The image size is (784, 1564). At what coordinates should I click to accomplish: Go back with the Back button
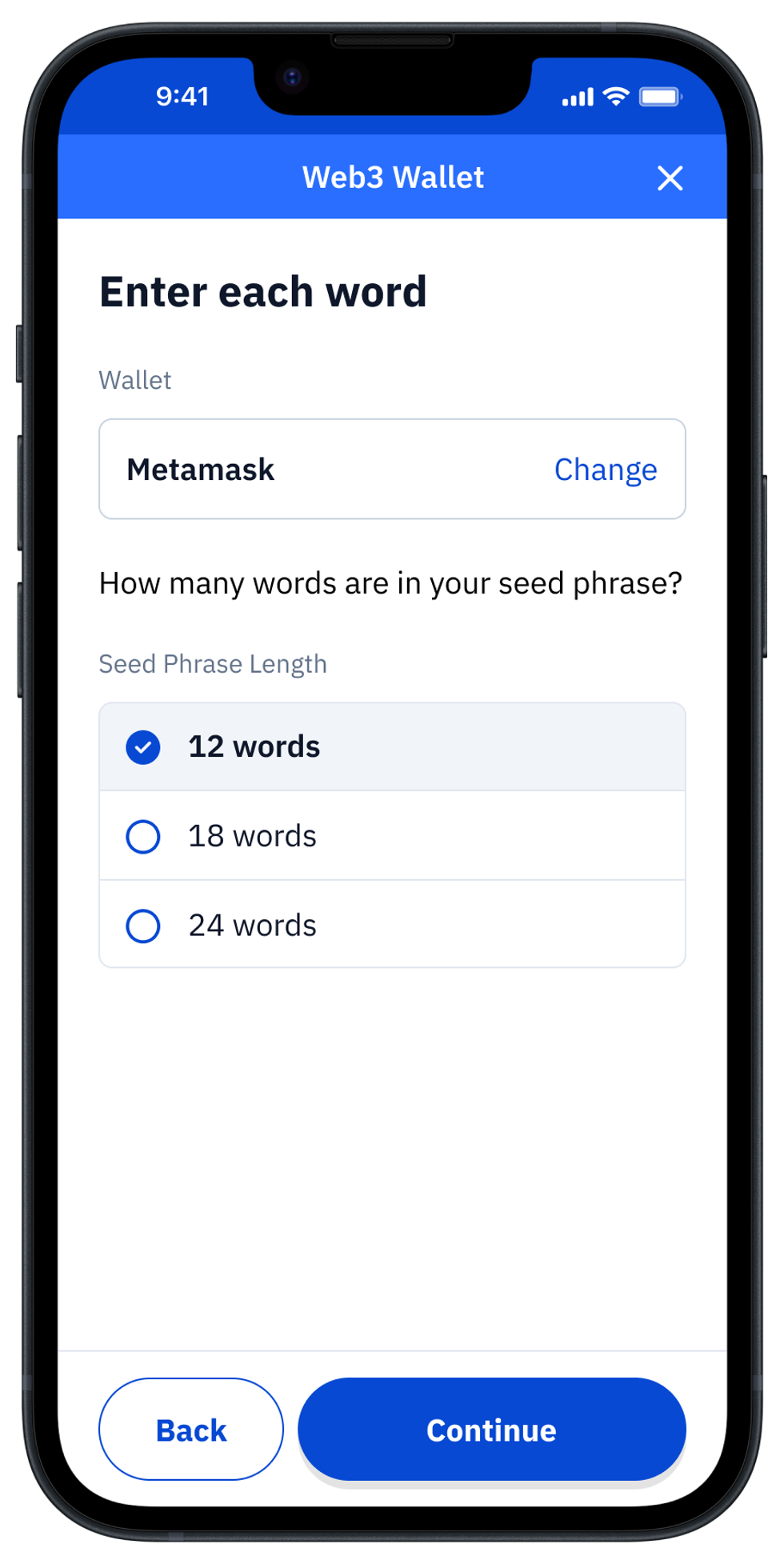pos(190,1430)
